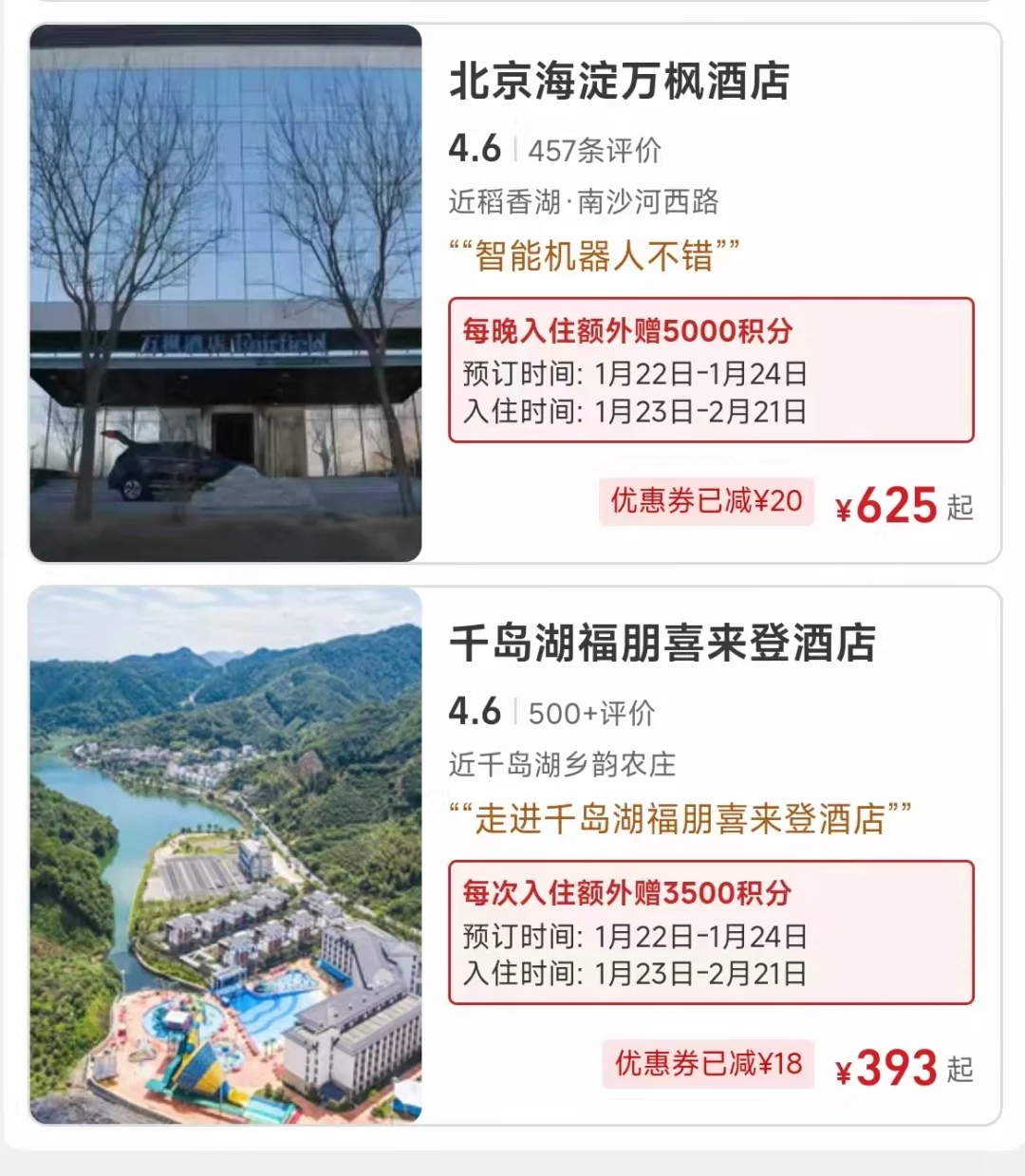This screenshot has width=1025, height=1176.
Task: Open the 千岛湖福朋喜来登酒店 hotel card
Action: point(662,644)
